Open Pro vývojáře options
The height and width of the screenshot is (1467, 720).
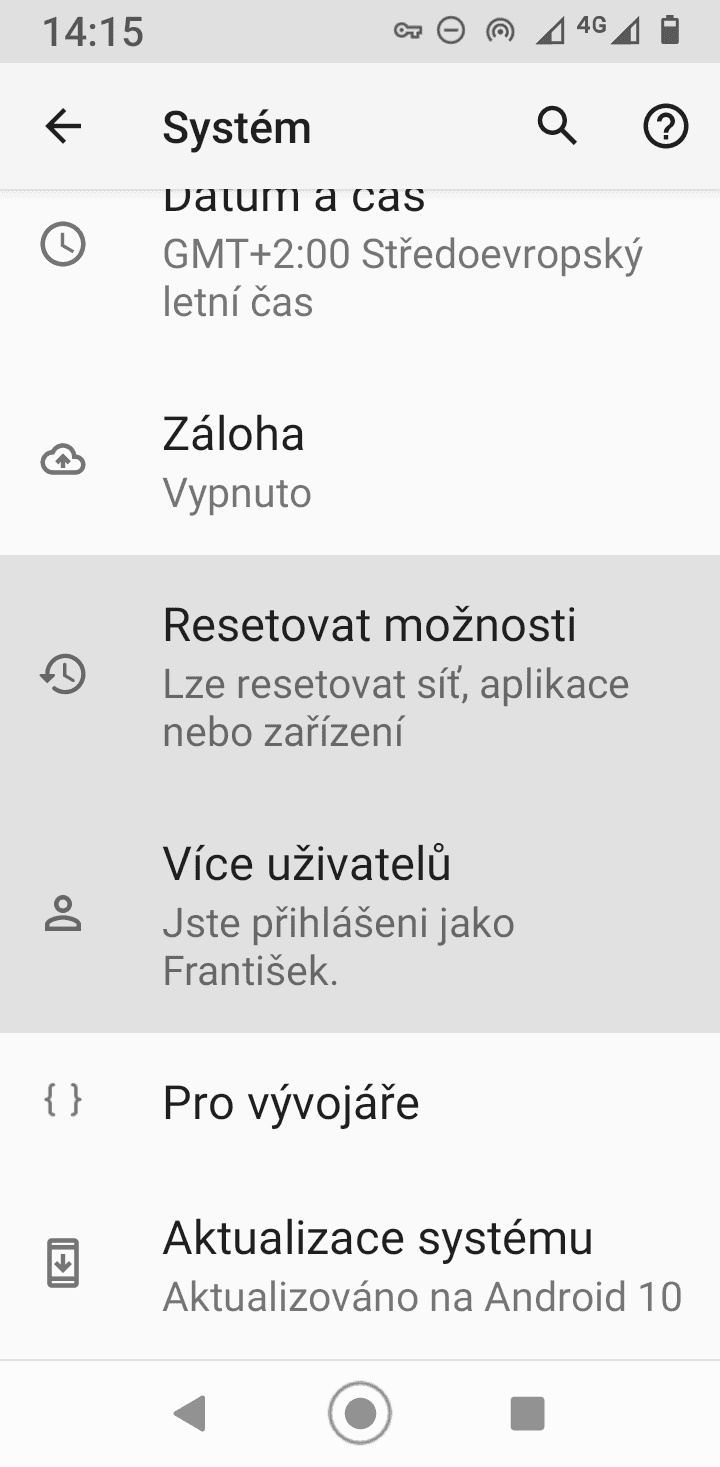[360, 1102]
